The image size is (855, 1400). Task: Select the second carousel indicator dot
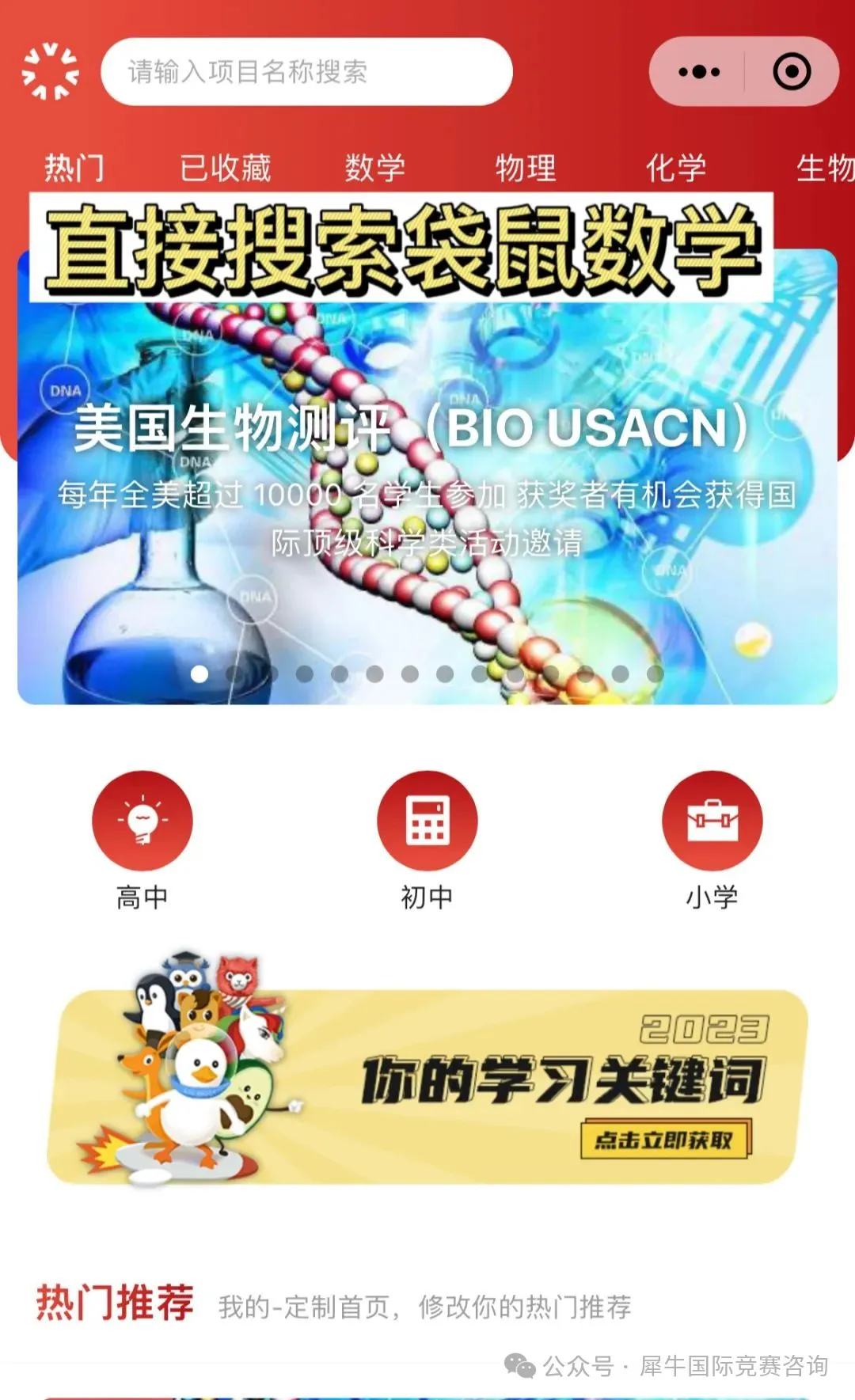tap(235, 674)
